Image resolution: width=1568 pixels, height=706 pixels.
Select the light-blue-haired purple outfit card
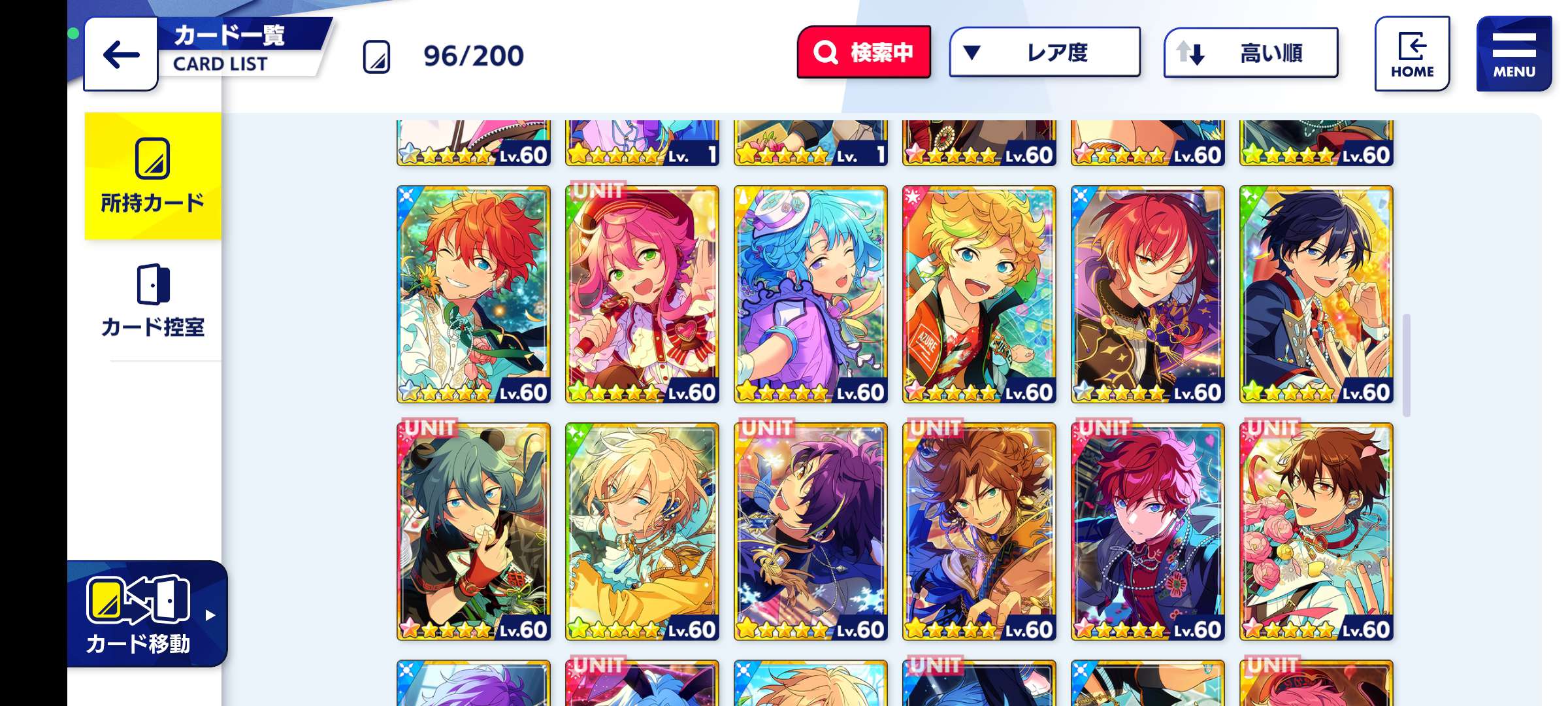[811, 294]
